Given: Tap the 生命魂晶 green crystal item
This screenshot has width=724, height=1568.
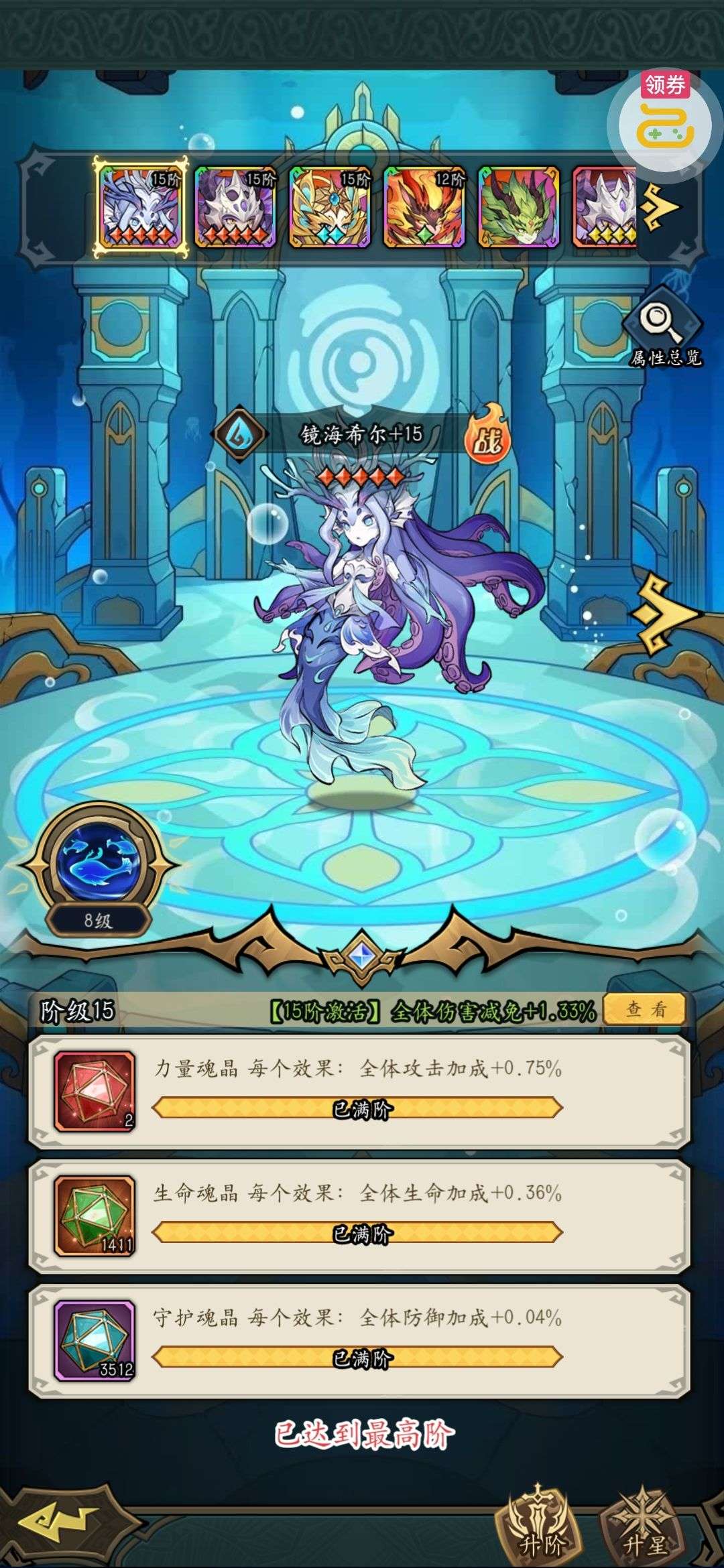Looking at the screenshot, I should [95, 1216].
